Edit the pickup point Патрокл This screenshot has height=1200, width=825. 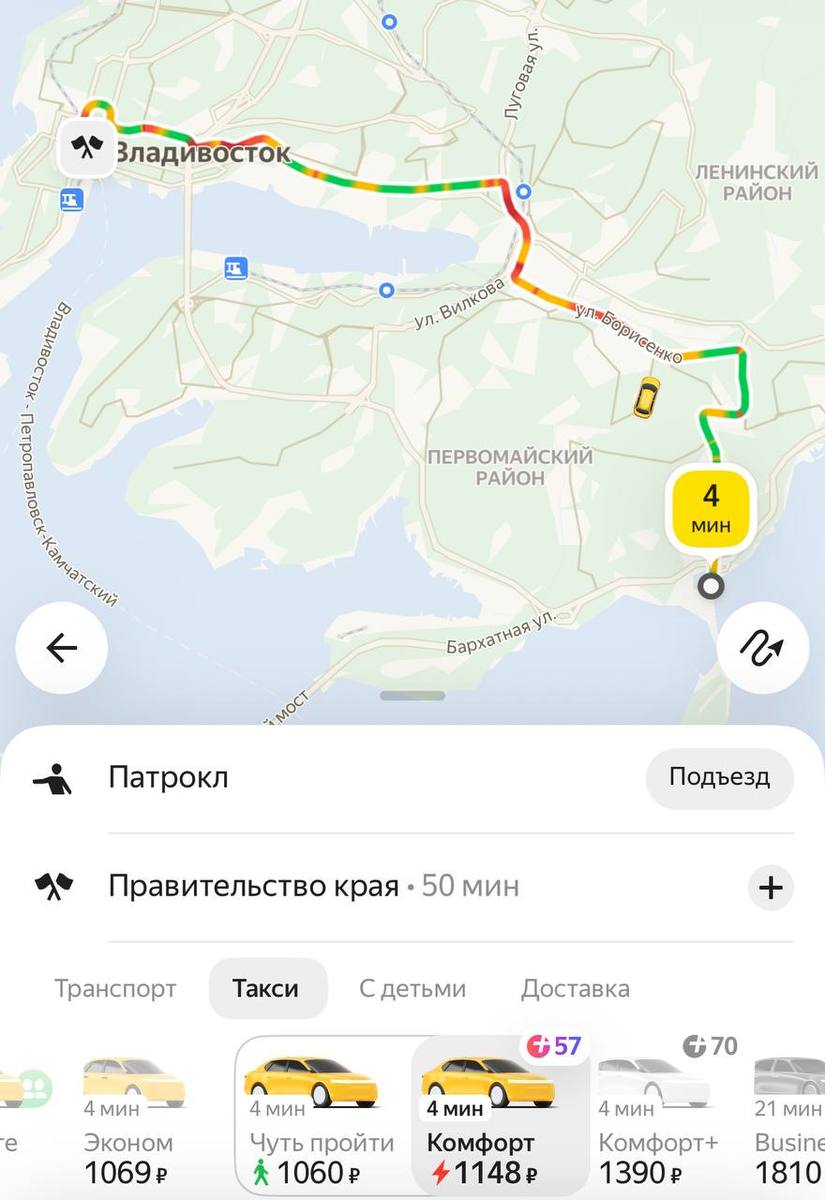(x=169, y=778)
